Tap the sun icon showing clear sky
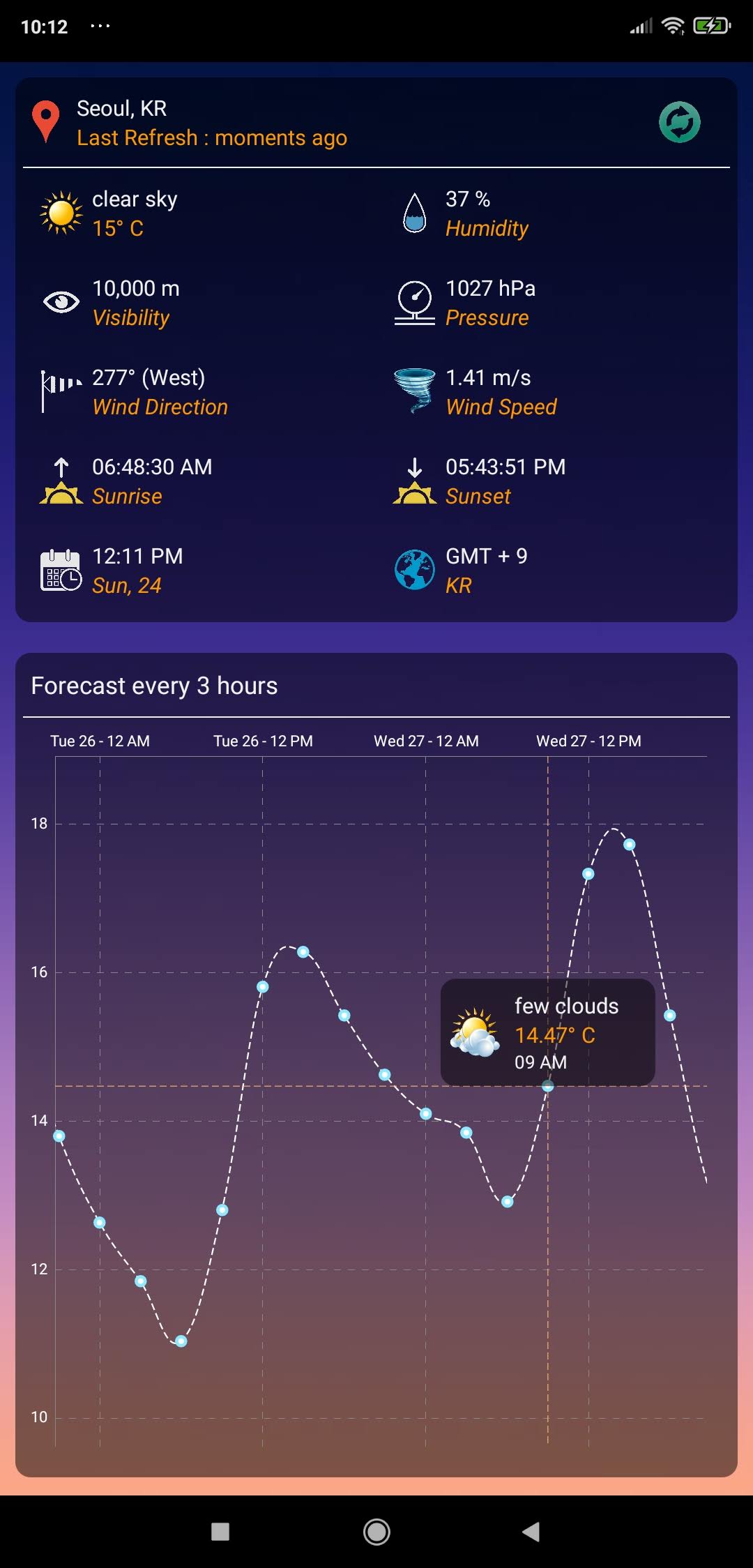The width and height of the screenshot is (753, 1568). [x=61, y=213]
